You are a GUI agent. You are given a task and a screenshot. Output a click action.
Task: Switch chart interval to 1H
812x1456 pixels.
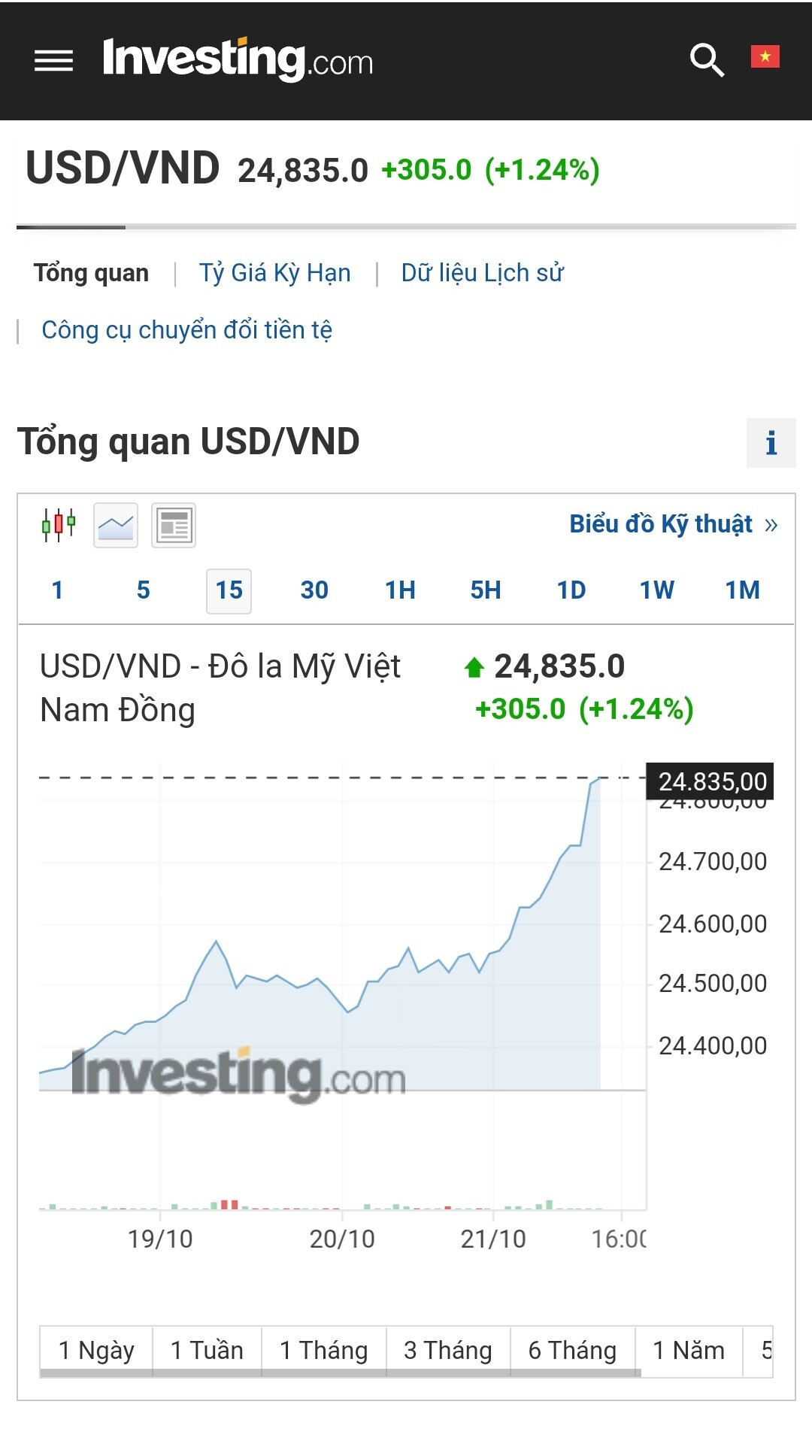click(x=400, y=590)
